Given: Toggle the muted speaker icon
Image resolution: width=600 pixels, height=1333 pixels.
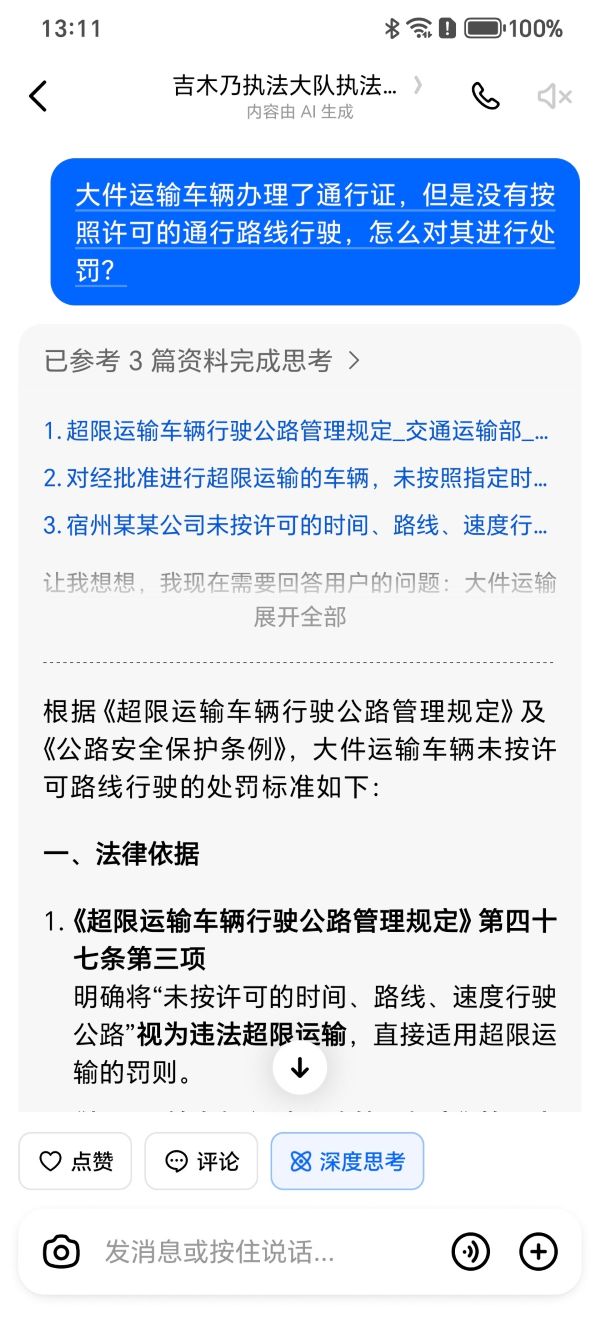Looking at the screenshot, I should [x=553, y=96].
